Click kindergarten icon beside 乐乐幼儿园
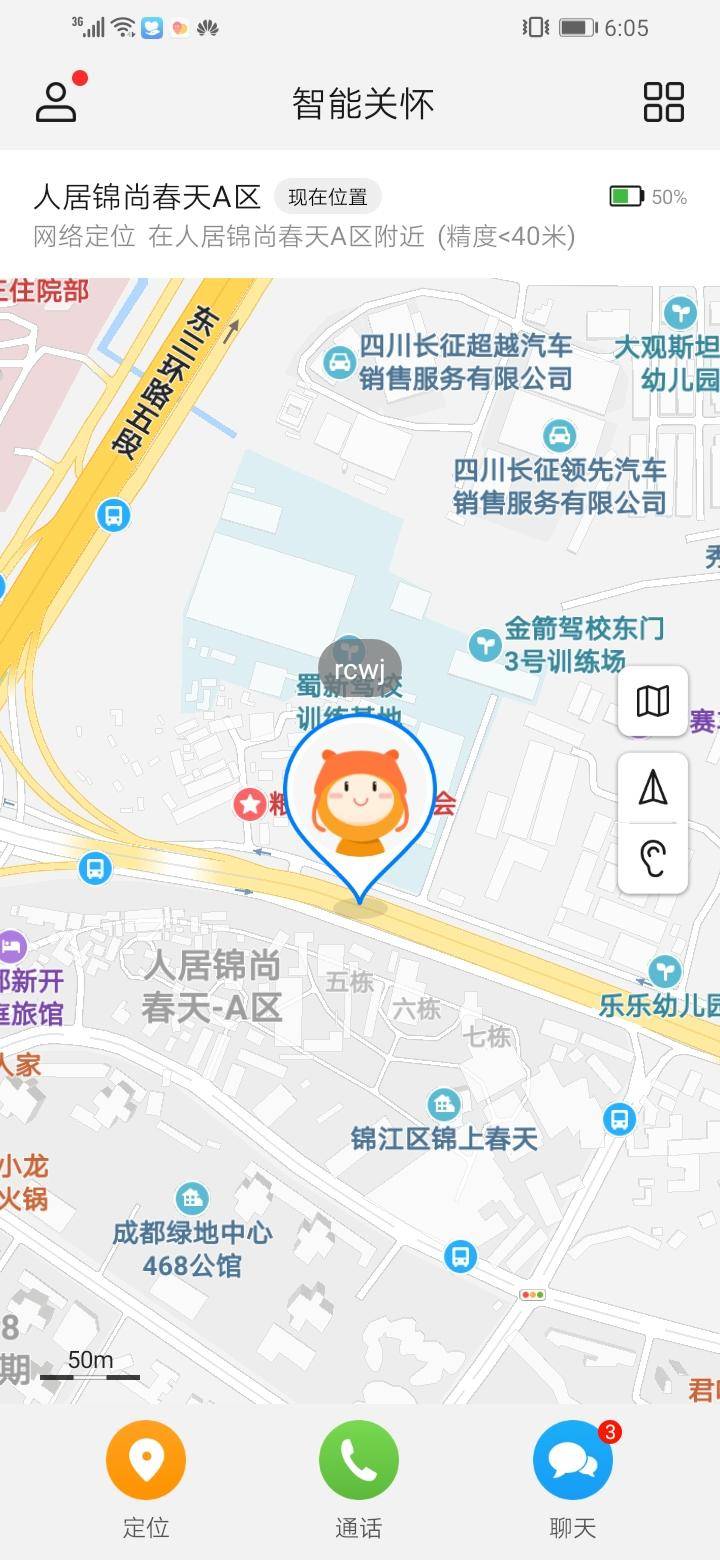720x1560 pixels. tap(663, 970)
